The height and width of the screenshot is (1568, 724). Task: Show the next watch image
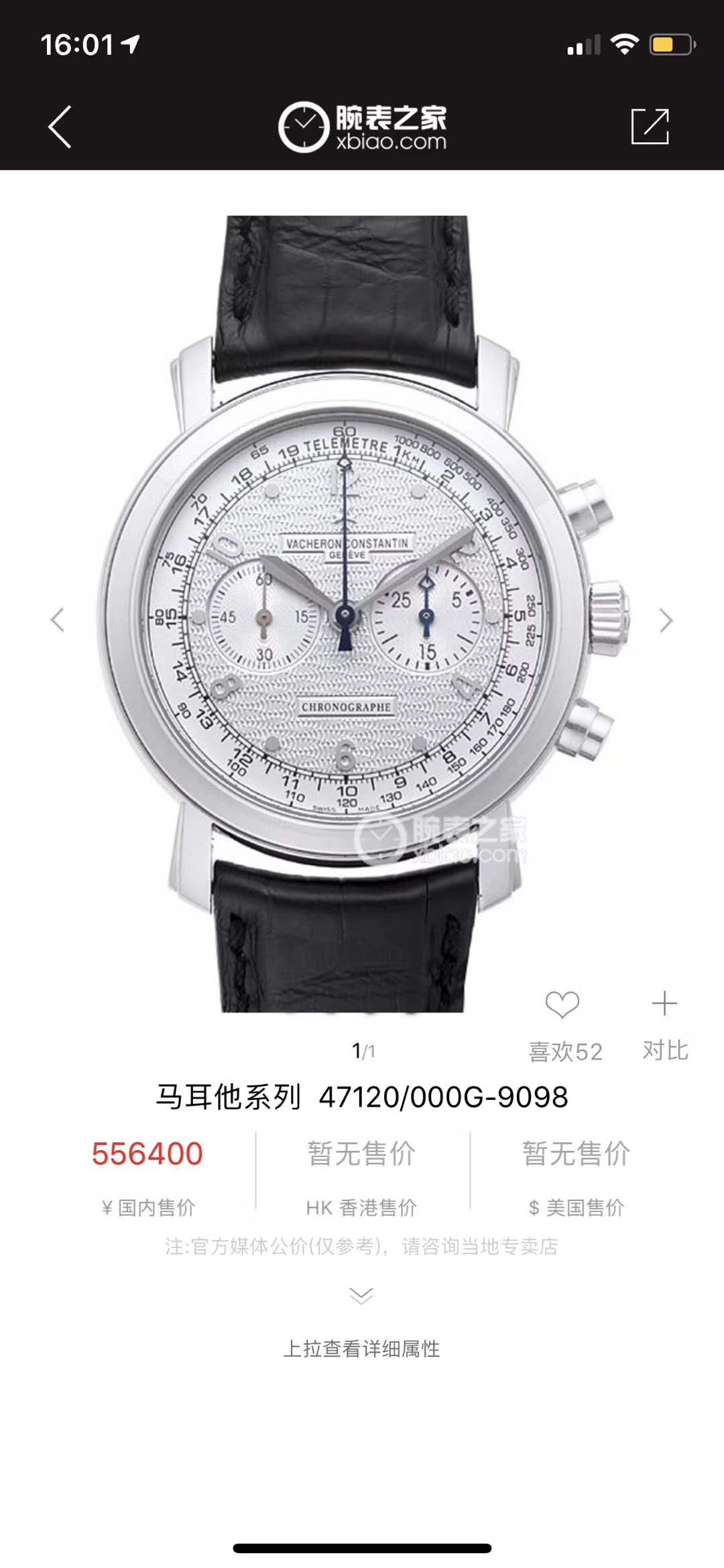coord(665,620)
